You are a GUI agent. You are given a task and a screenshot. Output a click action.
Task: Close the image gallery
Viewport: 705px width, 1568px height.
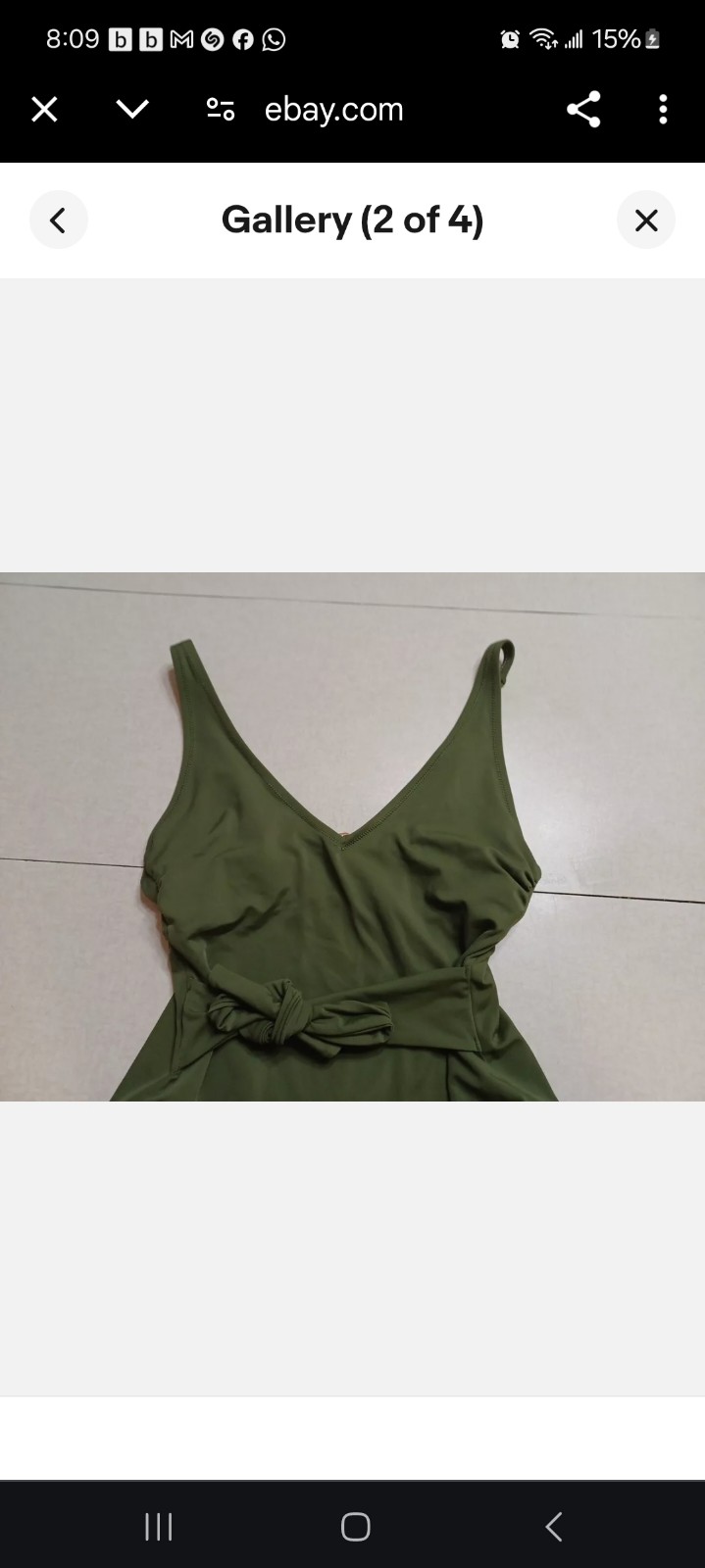coord(646,220)
